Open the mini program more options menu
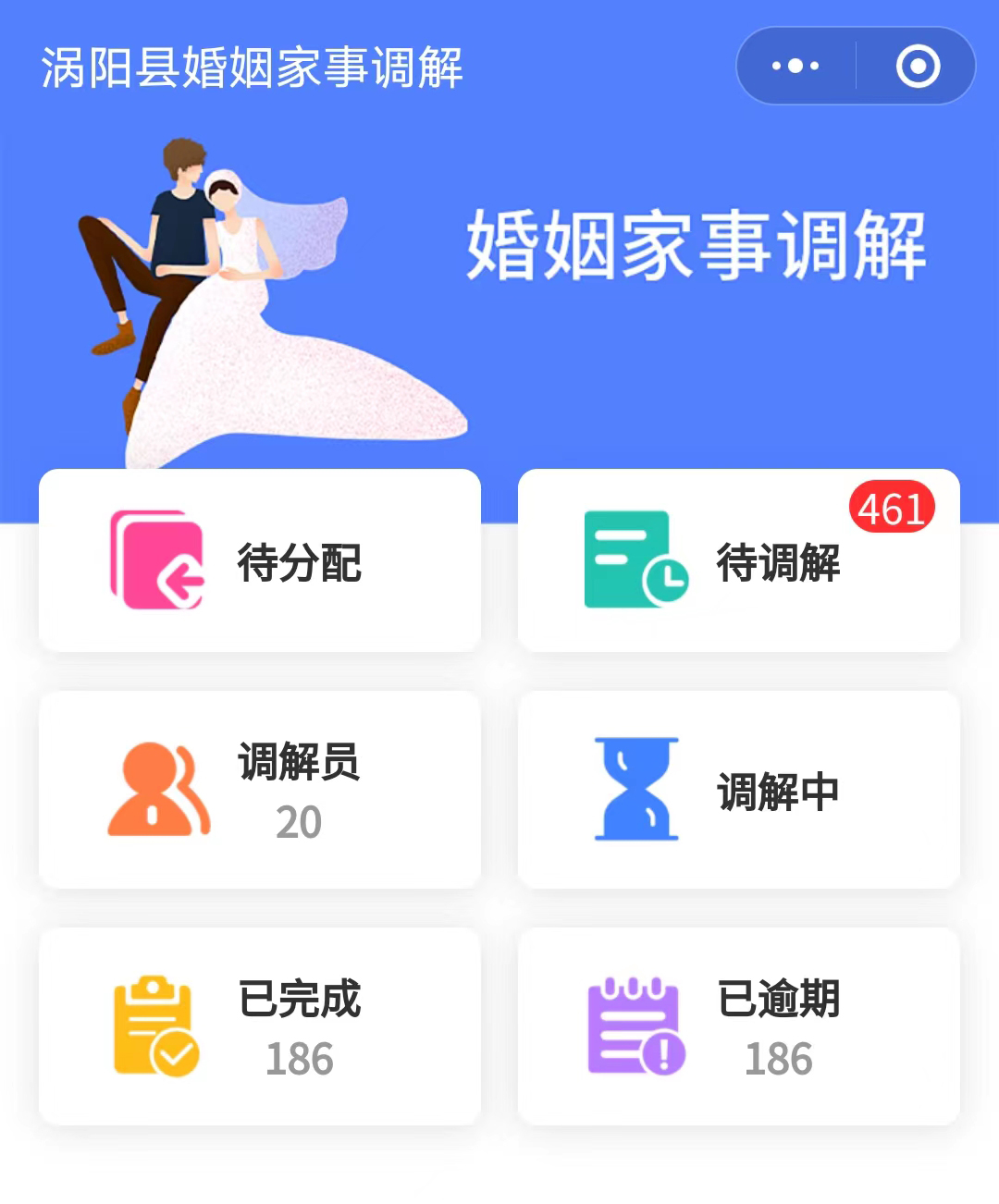The image size is (999, 1204). tap(795, 66)
